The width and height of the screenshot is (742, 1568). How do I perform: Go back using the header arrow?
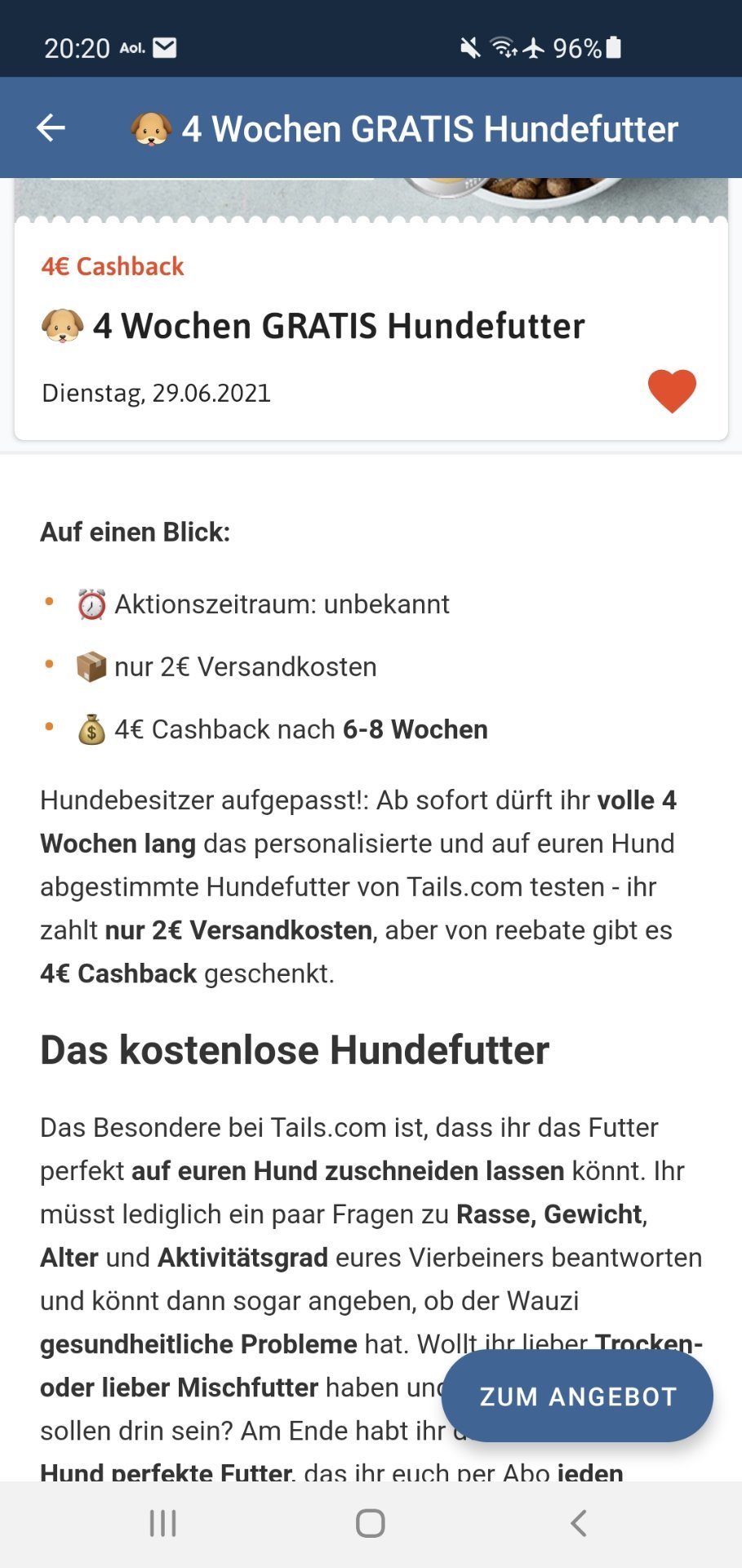(x=51, y=127)
